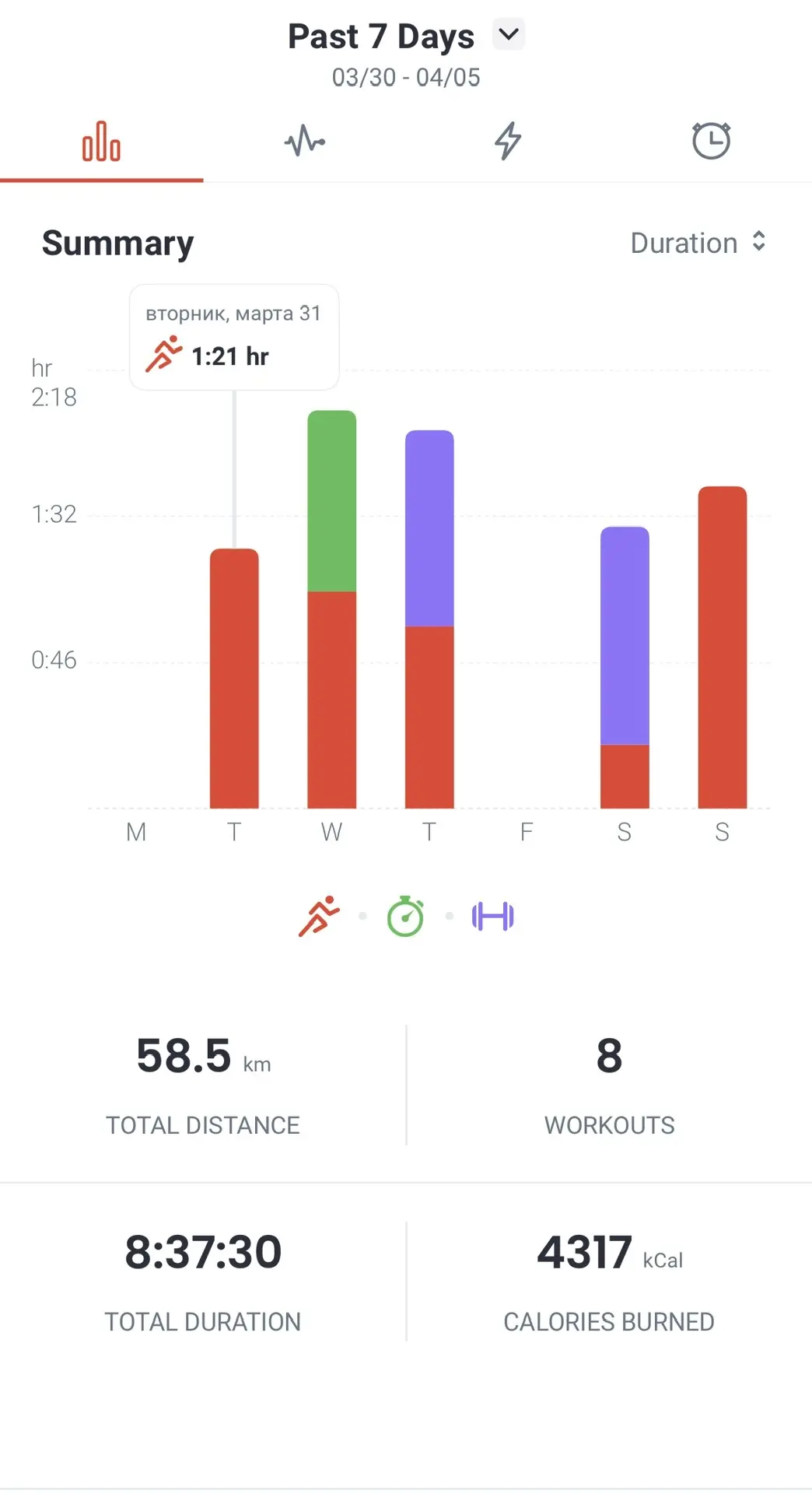Viewport: 812px width, 1494px height.
Task: Tap the green stopwatch legend icon
Action: [x=406, y=917]
